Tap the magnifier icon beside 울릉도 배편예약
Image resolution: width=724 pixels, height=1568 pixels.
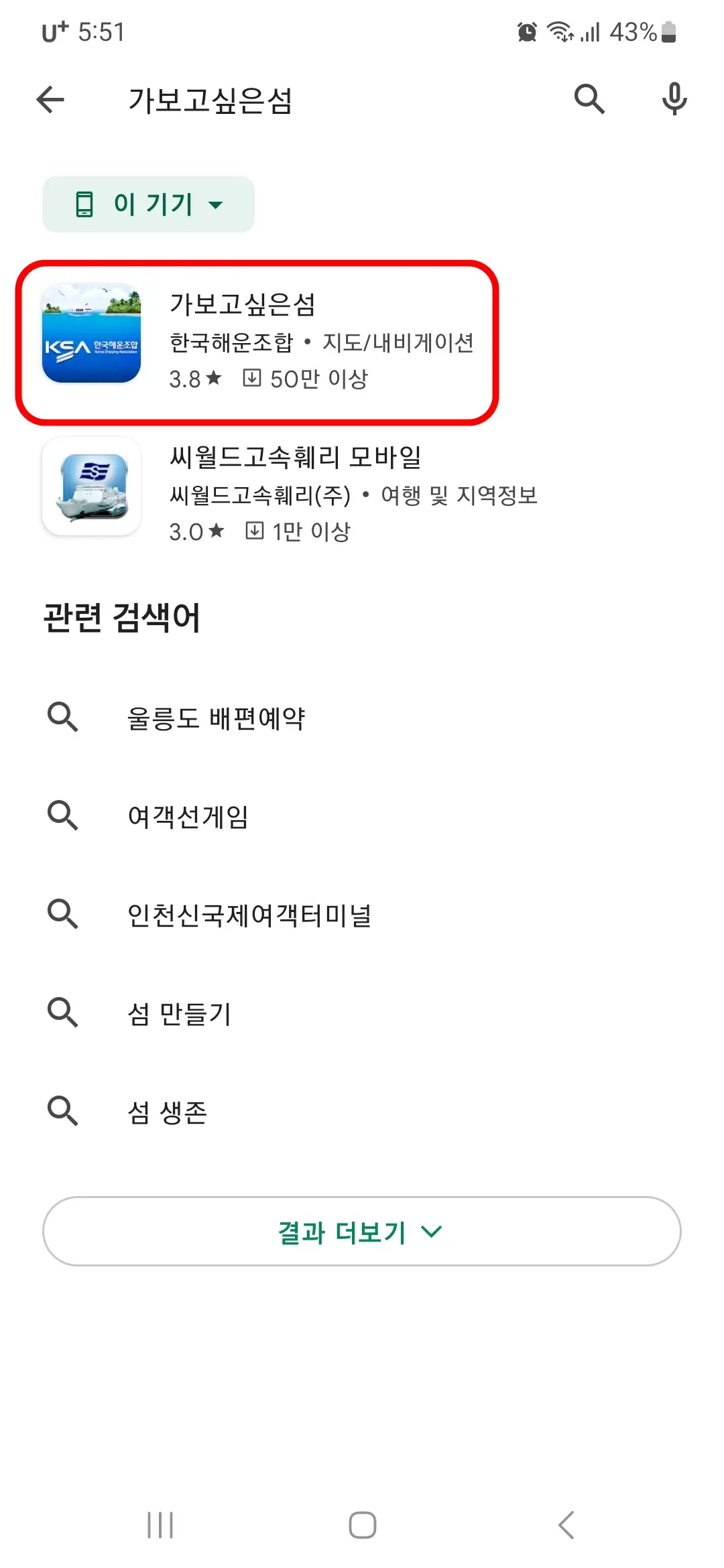(x=64, y=716)
